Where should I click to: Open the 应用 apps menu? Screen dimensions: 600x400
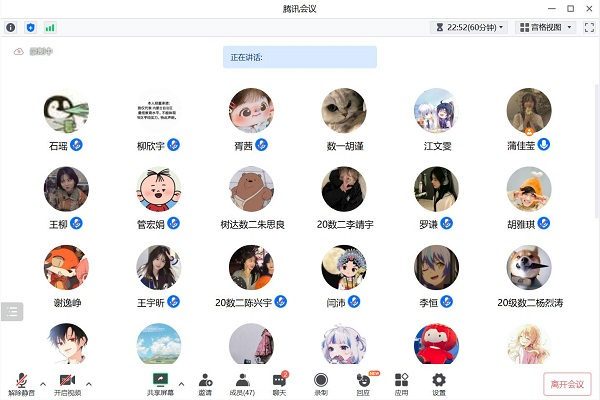pyautogui.click(x=401, y=382)
